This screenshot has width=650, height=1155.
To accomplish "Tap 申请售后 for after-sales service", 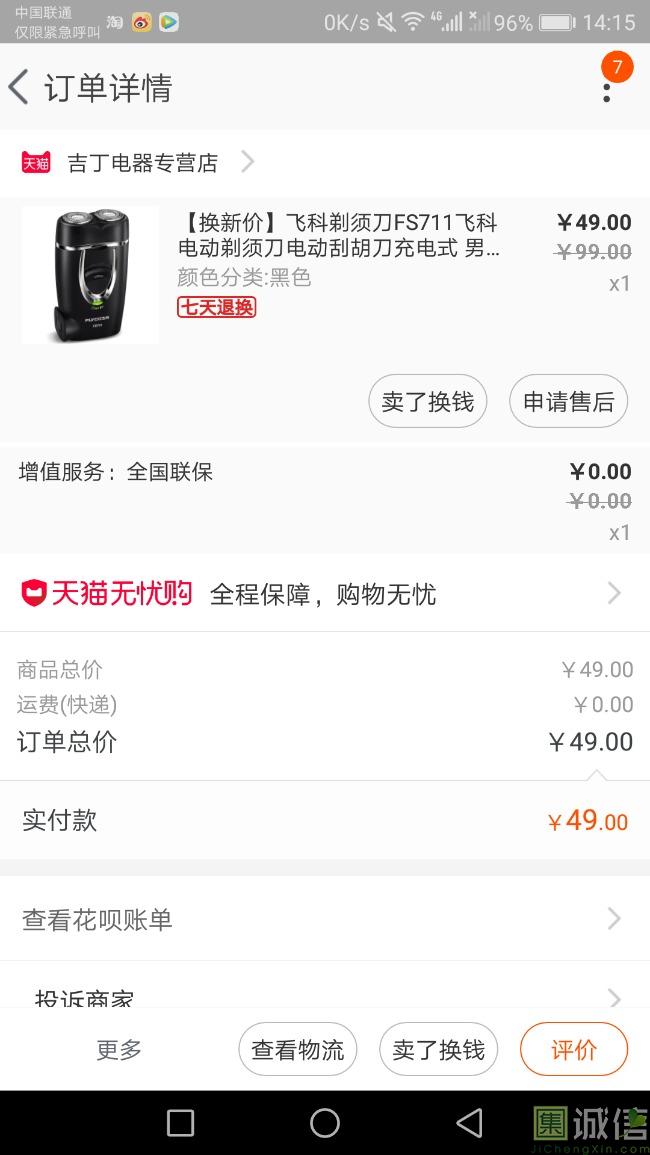I will (568, 401).
